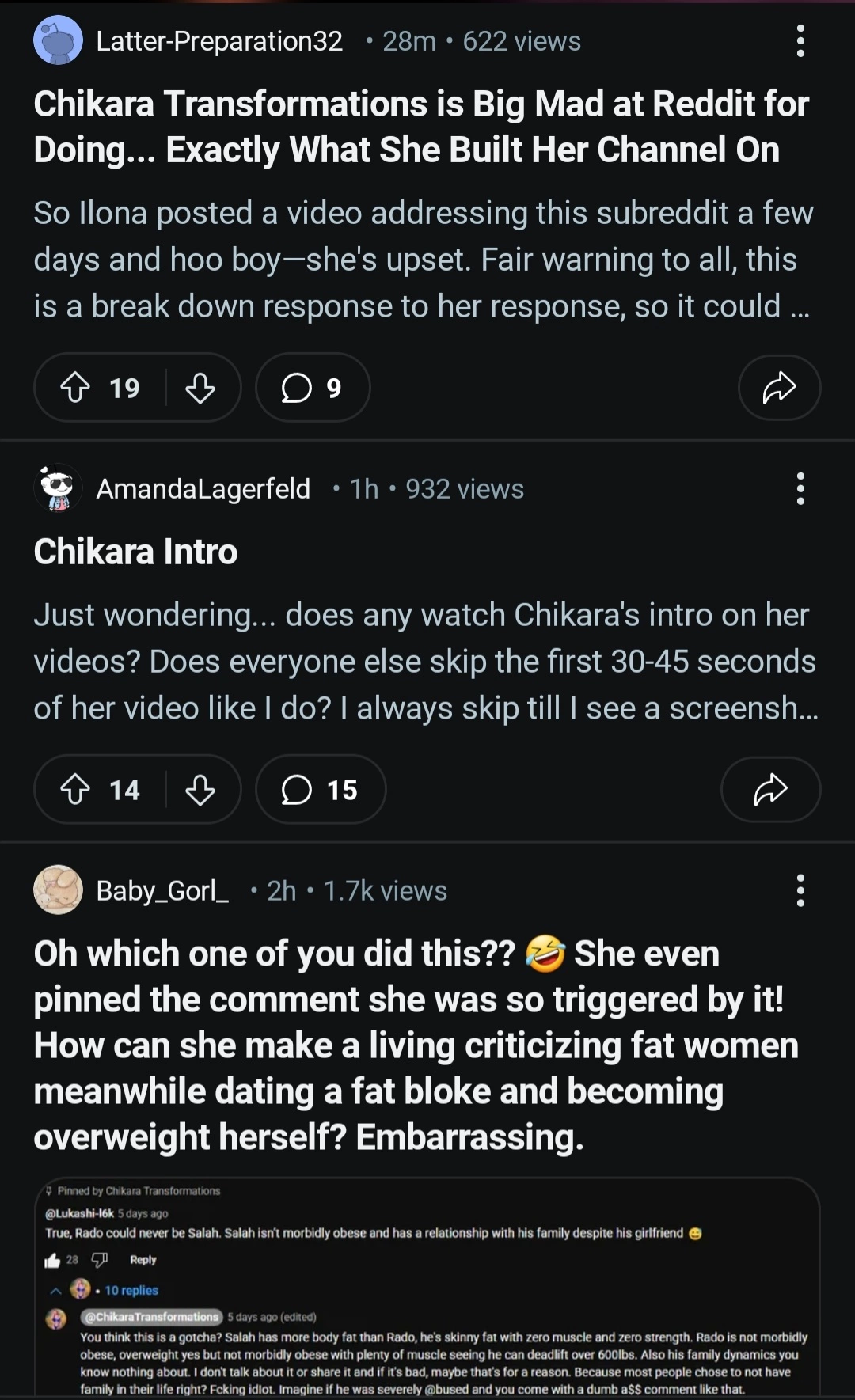The width and height of the screenshot is (855, 1400).
Task: Open the 9 comments on Latter-Preparation32's post
Action: pos(313,388)
